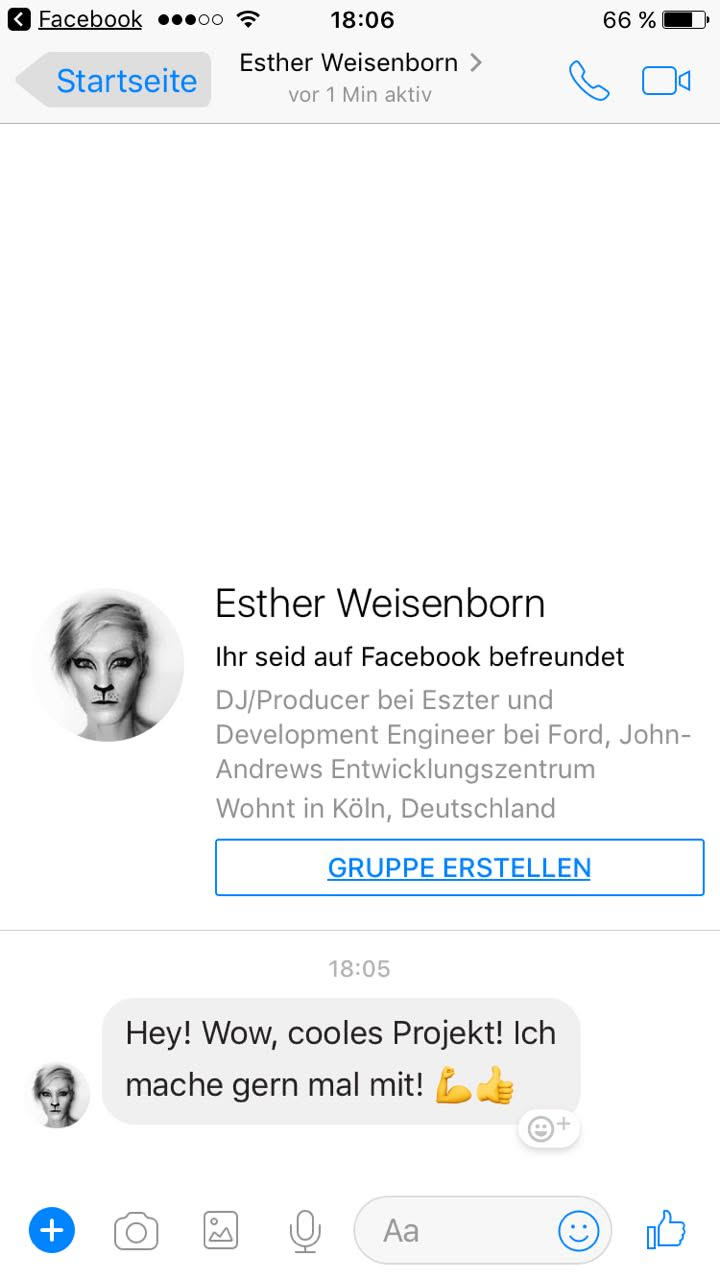Send a thumbs-up like

click(666, 1229)
